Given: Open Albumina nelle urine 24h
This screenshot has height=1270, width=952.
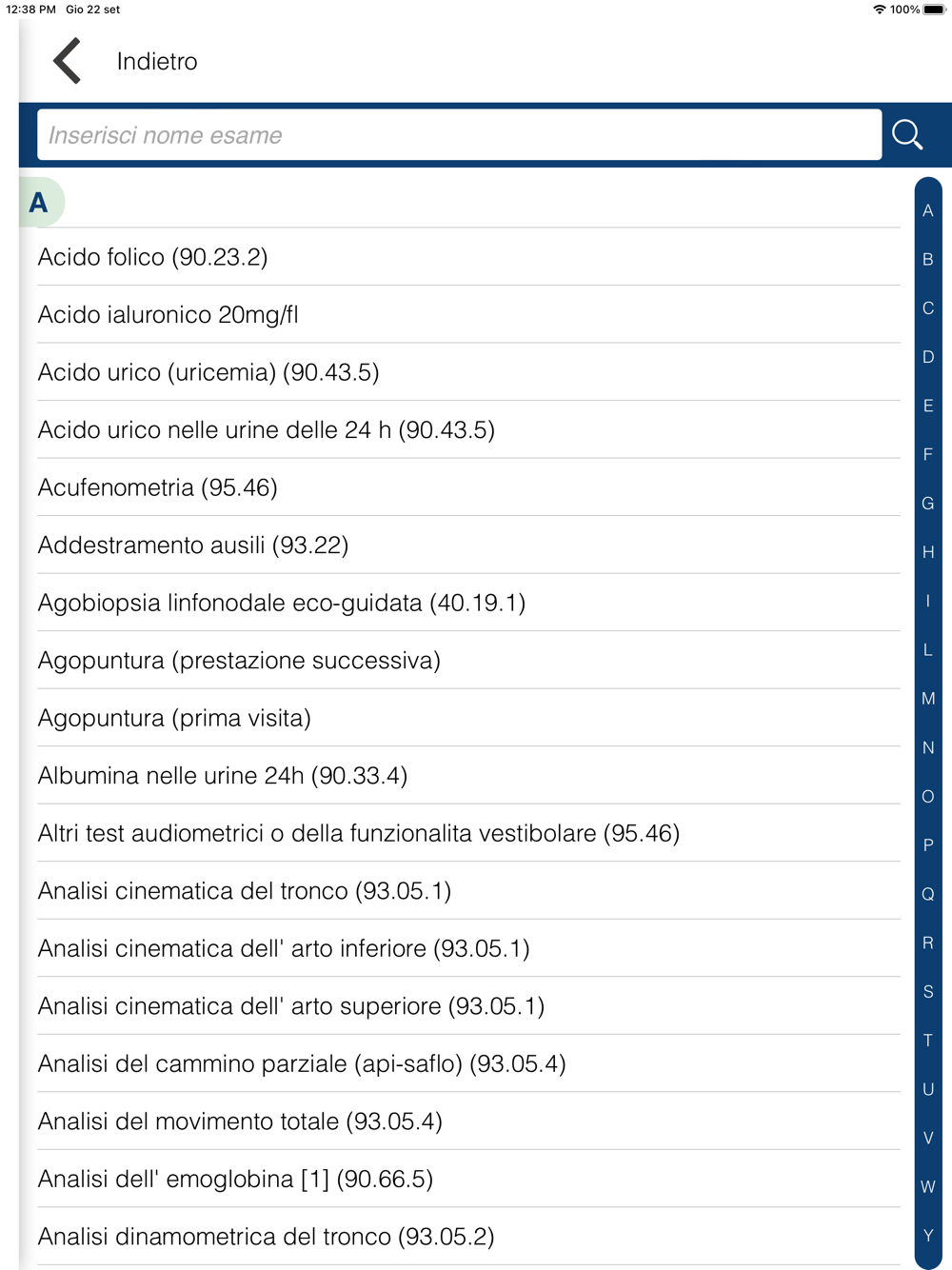Looking at the screenshot, I should (x=223, y=776).
